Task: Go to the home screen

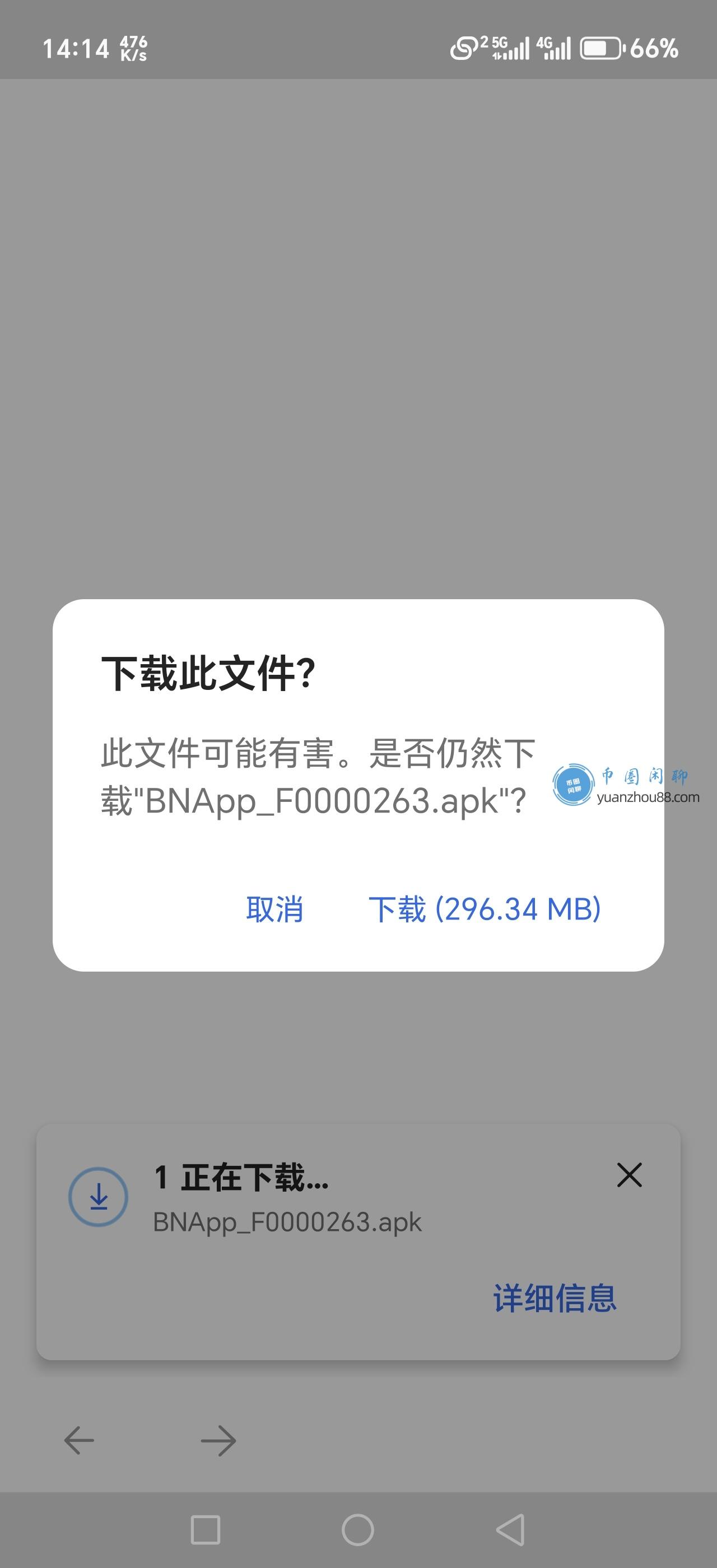Action: (358, 1530)
